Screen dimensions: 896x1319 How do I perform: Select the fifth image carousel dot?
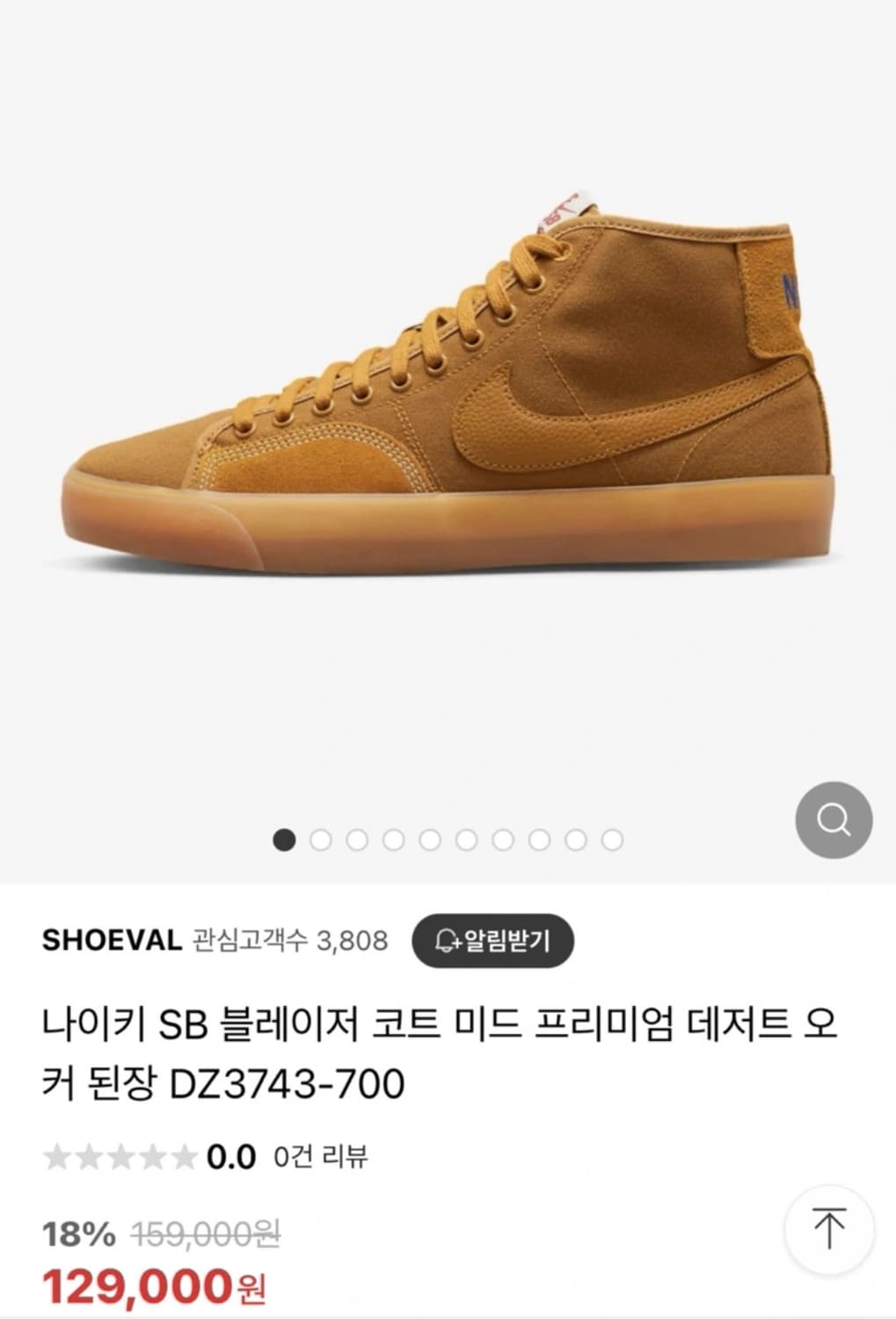click(x=428, y=840)
